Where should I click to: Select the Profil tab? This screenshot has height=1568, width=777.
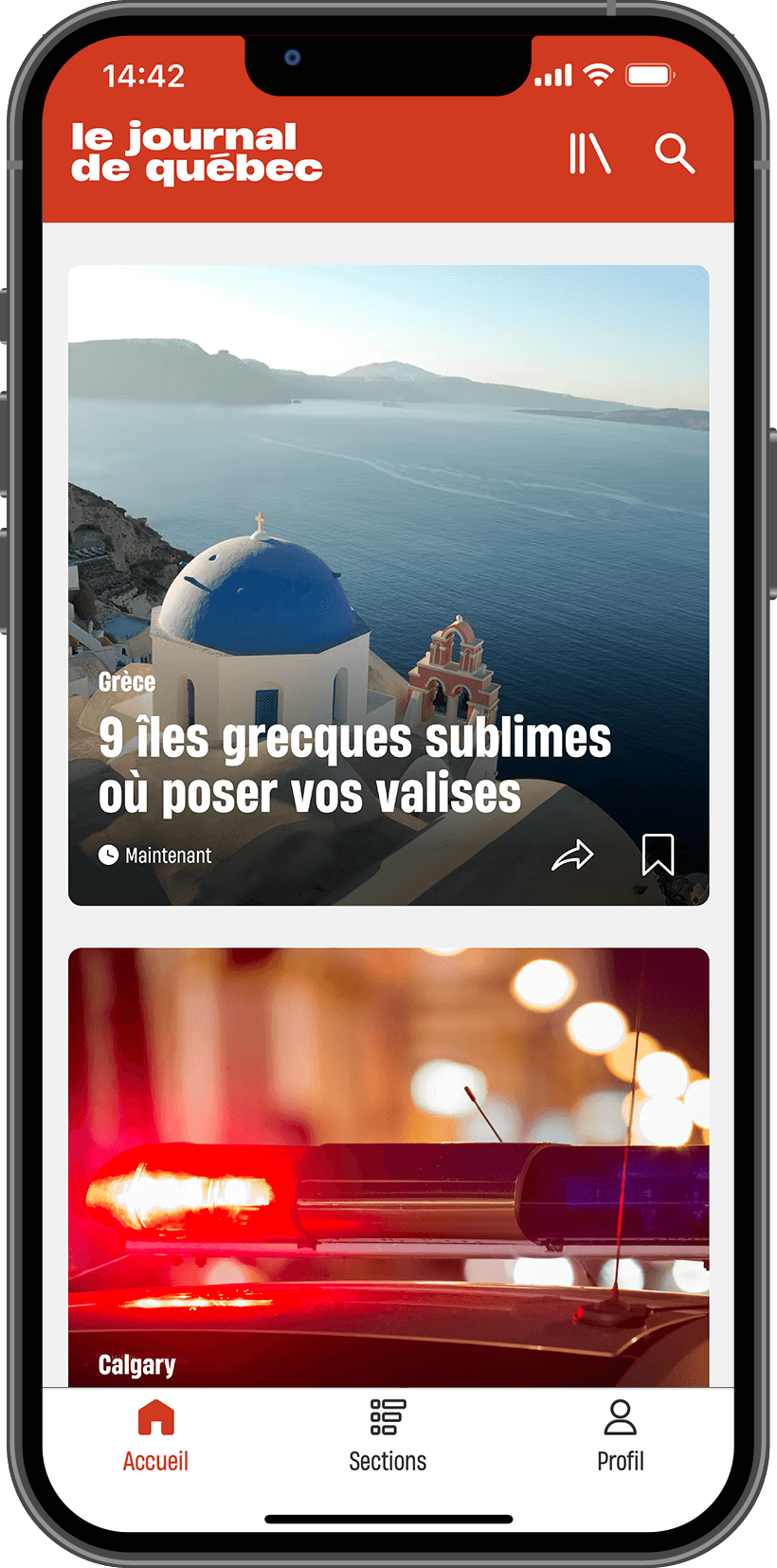[620, 1435]
